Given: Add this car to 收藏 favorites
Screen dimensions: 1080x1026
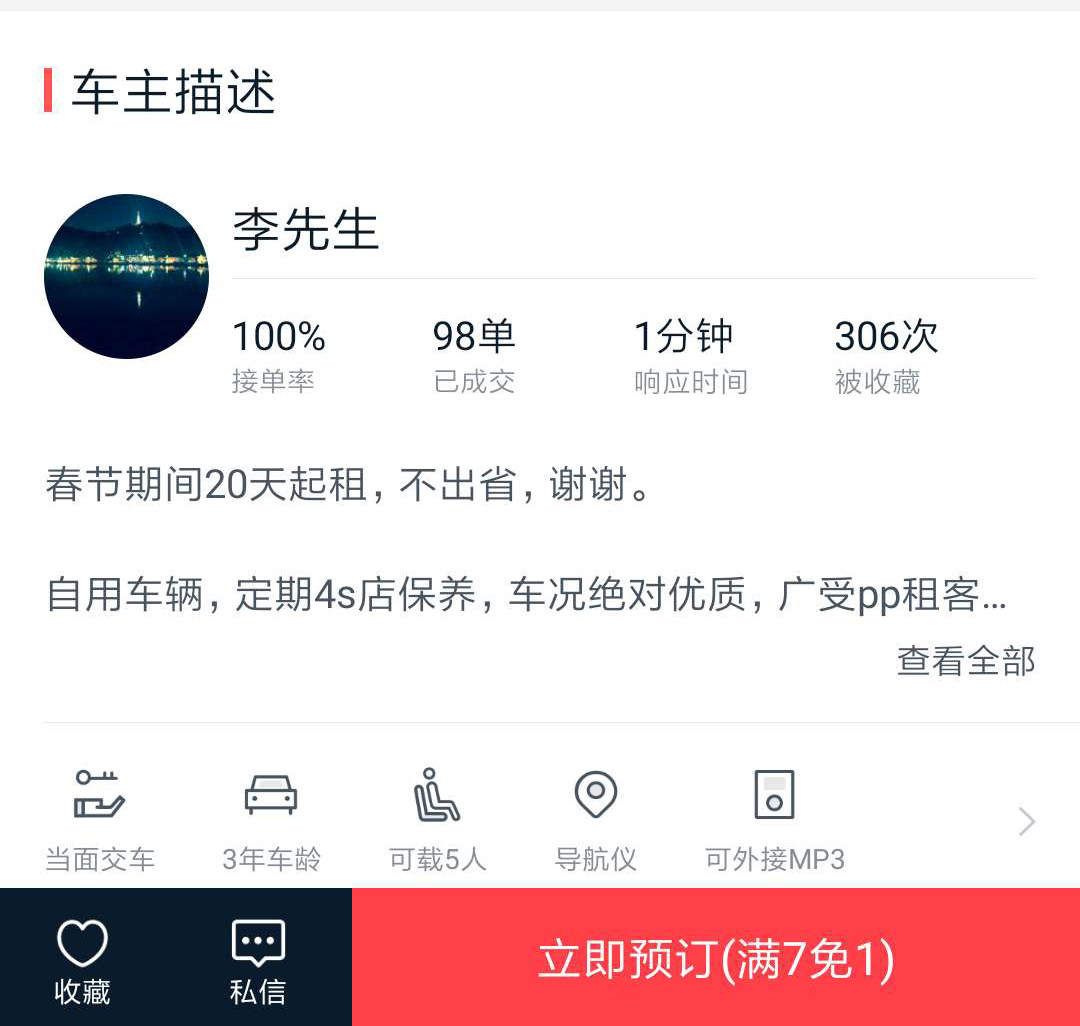Looking at the screenshot, I should (82, 960).
